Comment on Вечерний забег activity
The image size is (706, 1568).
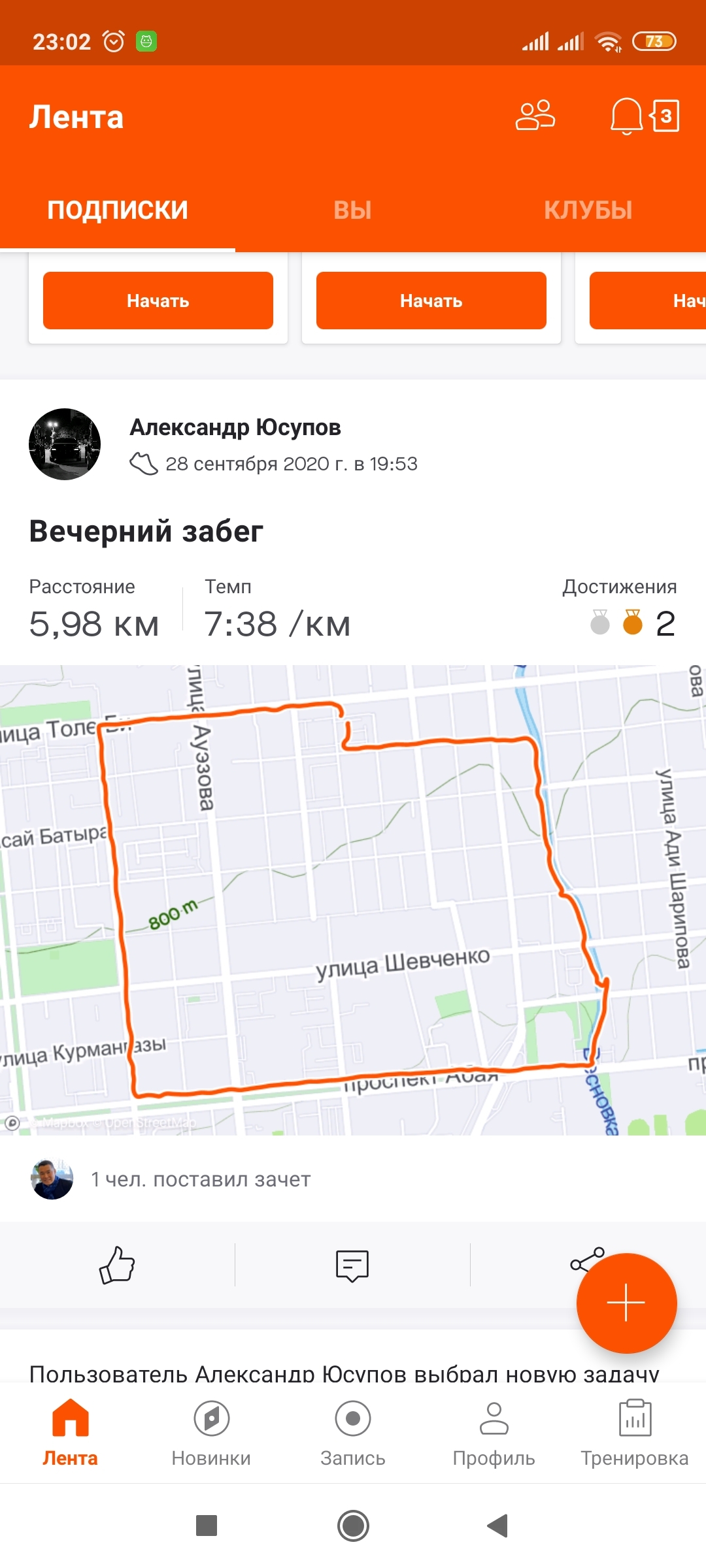tap(352, 1265)
